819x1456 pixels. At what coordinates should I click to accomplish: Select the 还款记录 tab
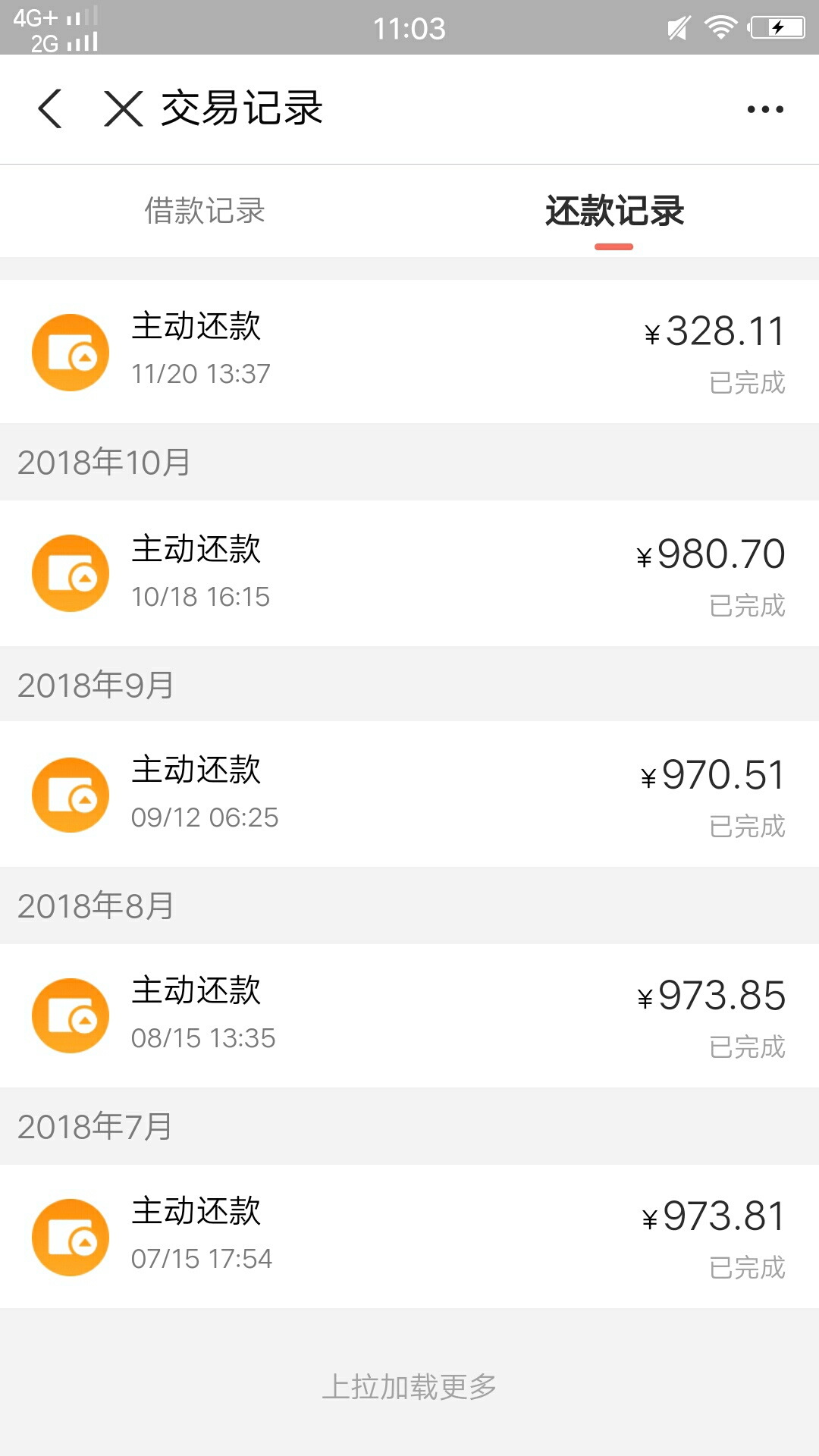(614, 211)
